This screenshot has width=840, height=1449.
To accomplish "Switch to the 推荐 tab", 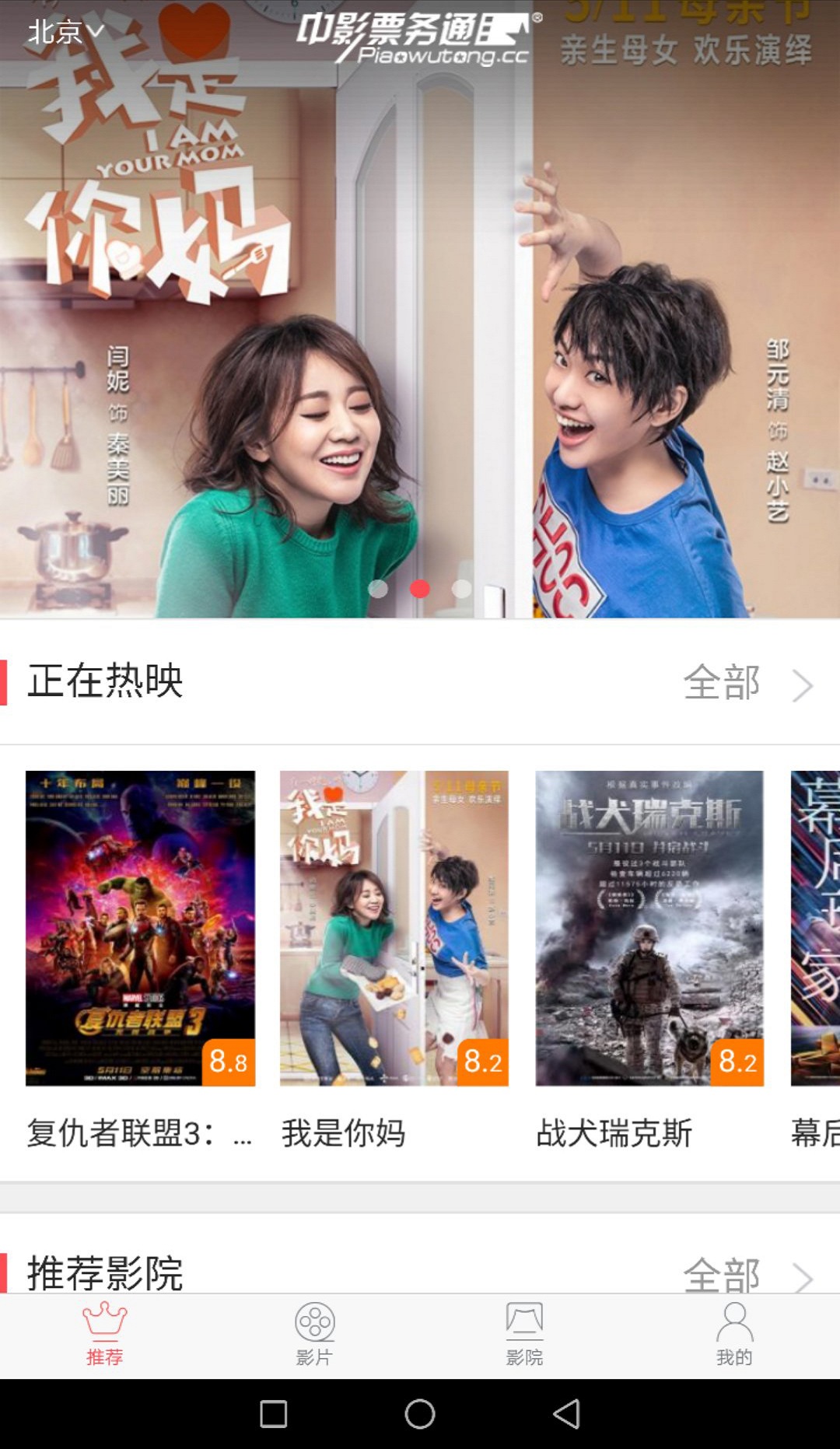I will coord(105,1335).
